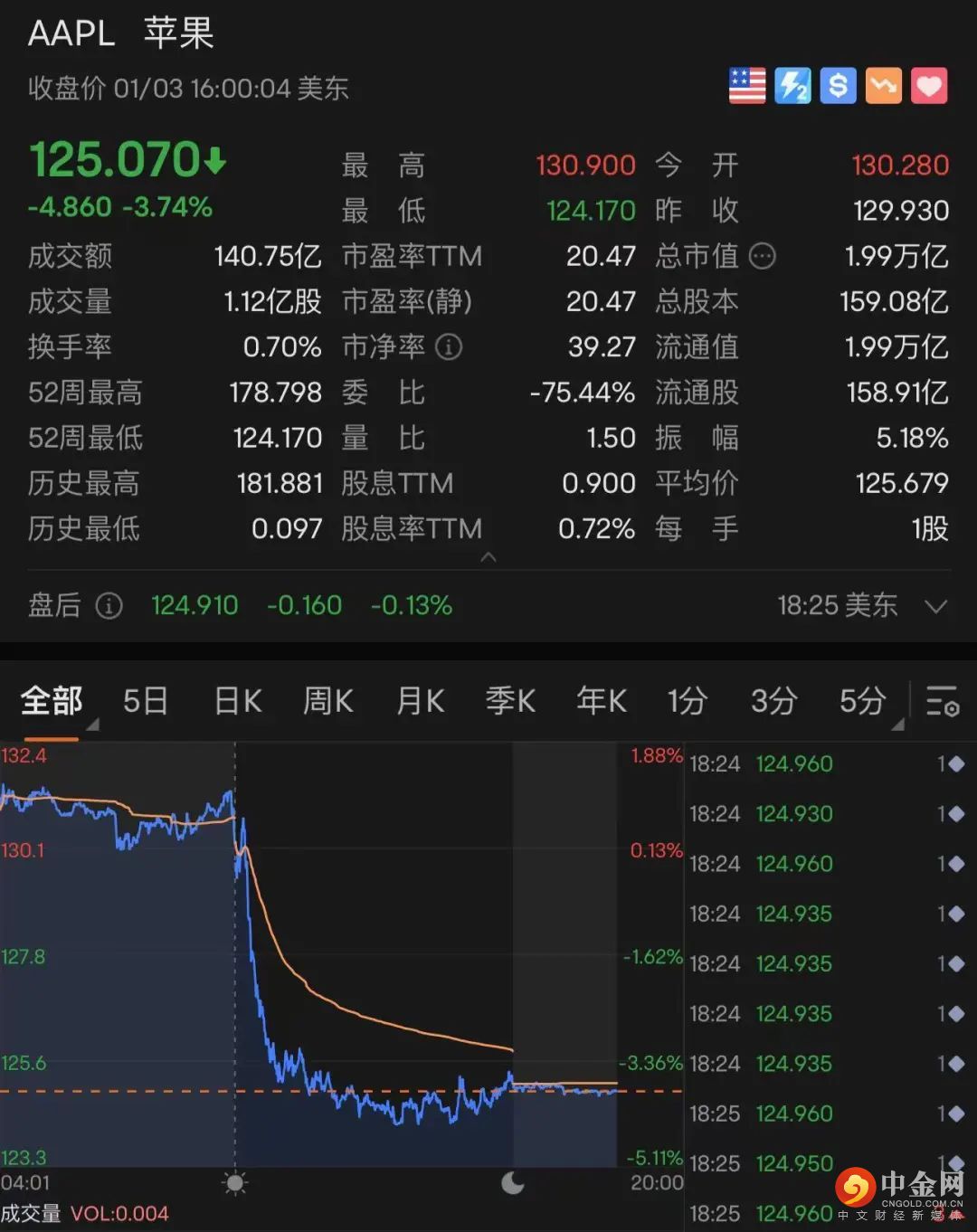
Task: Collapse the quote details with up chevron
Action: point(488,557)
